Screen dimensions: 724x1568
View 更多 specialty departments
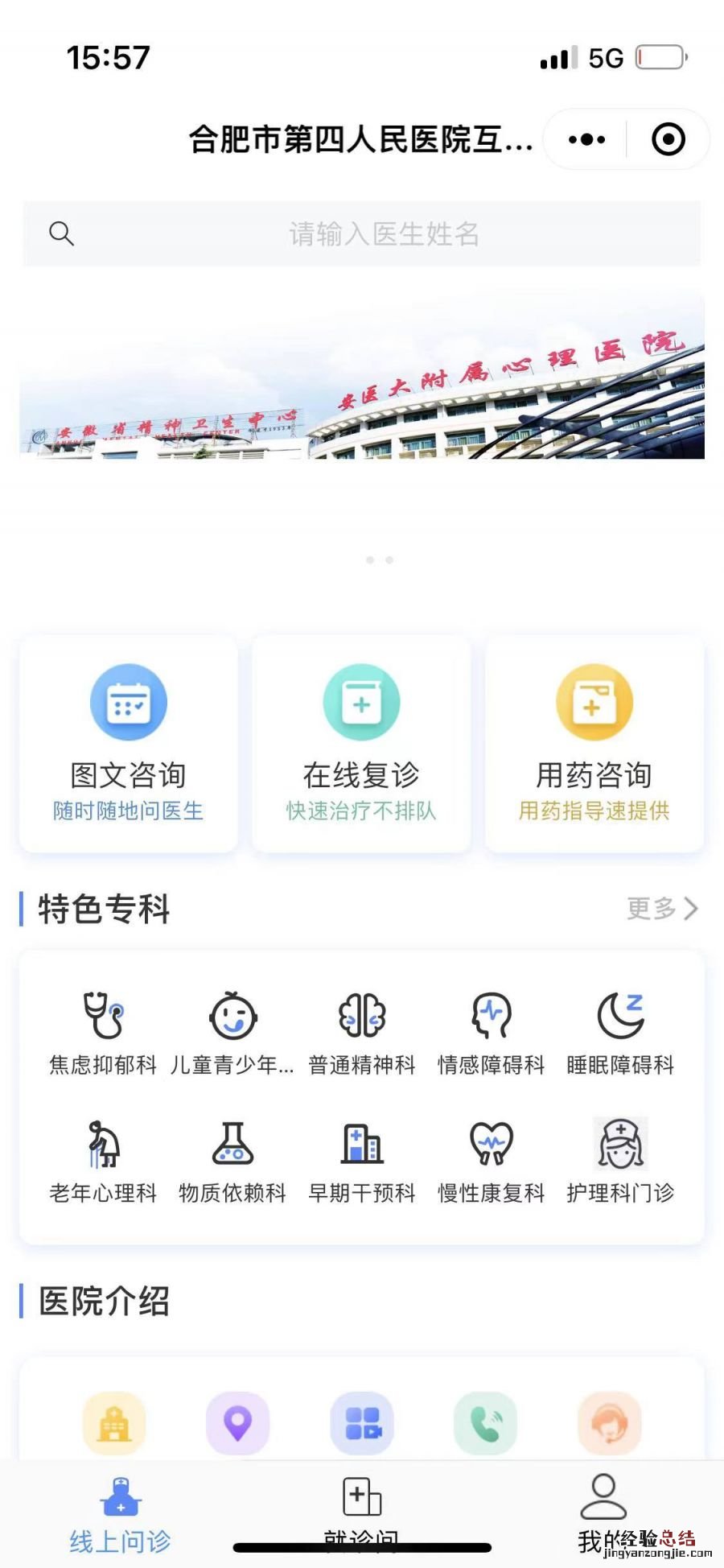pyautogui.click(x=661, y=909)
